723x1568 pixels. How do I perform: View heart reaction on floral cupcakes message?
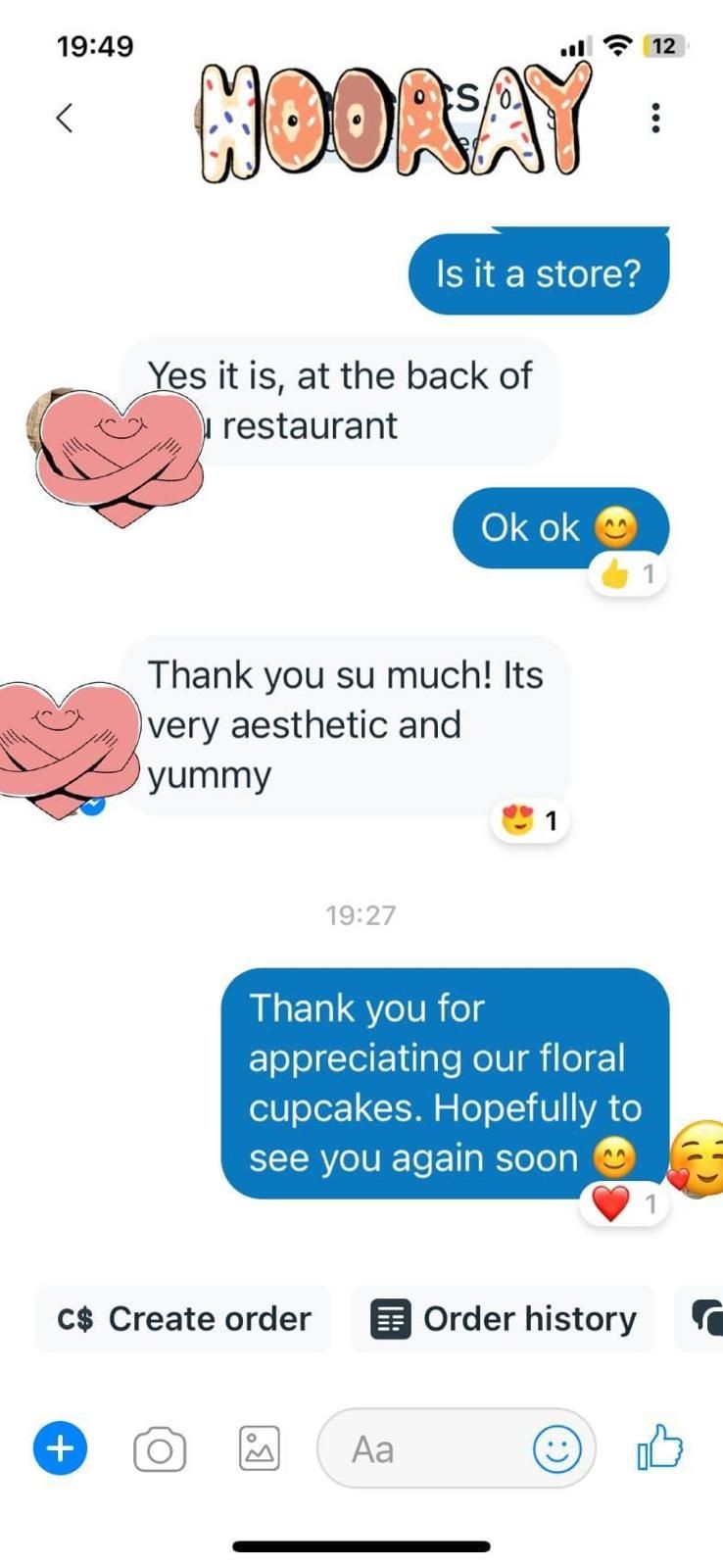(625, 1203)
